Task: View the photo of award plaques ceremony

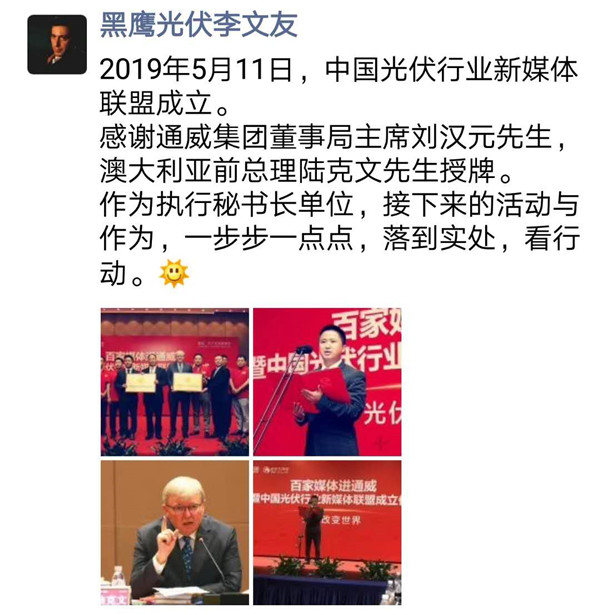Action: 174,382
